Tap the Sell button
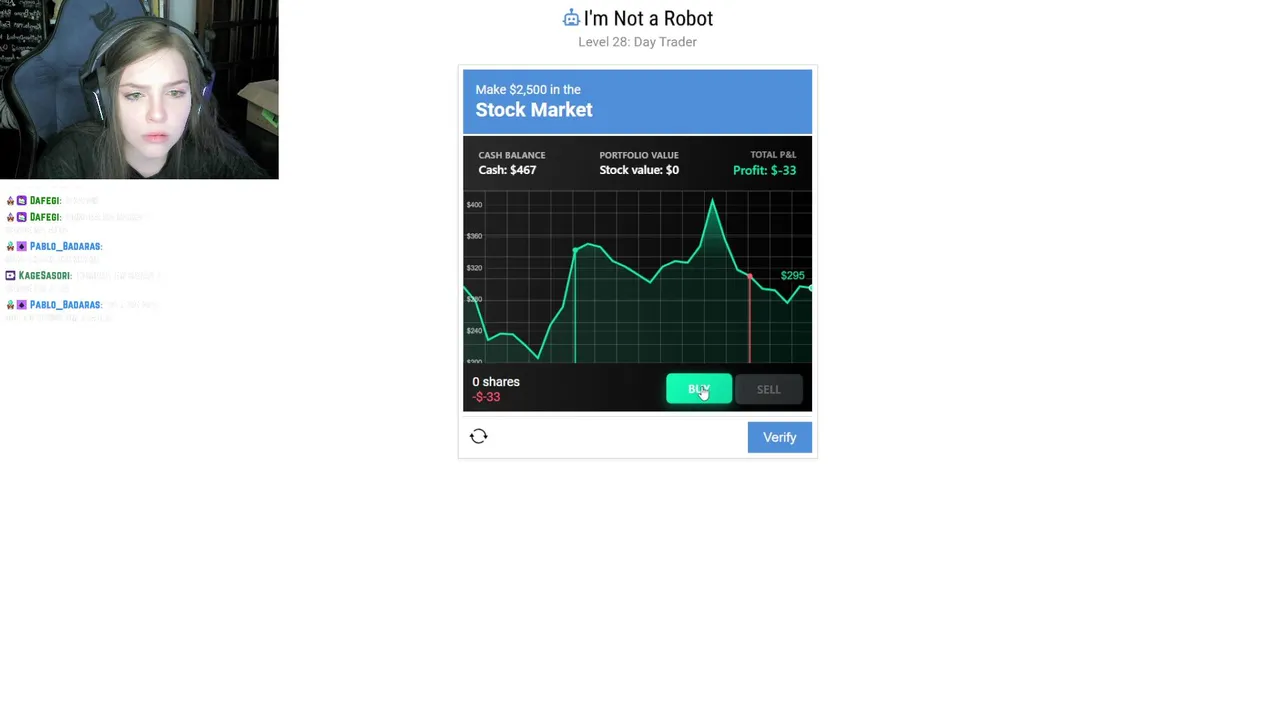Image resolution: width=1280 pixels, height=720 pixels. (x=768, y=389)
